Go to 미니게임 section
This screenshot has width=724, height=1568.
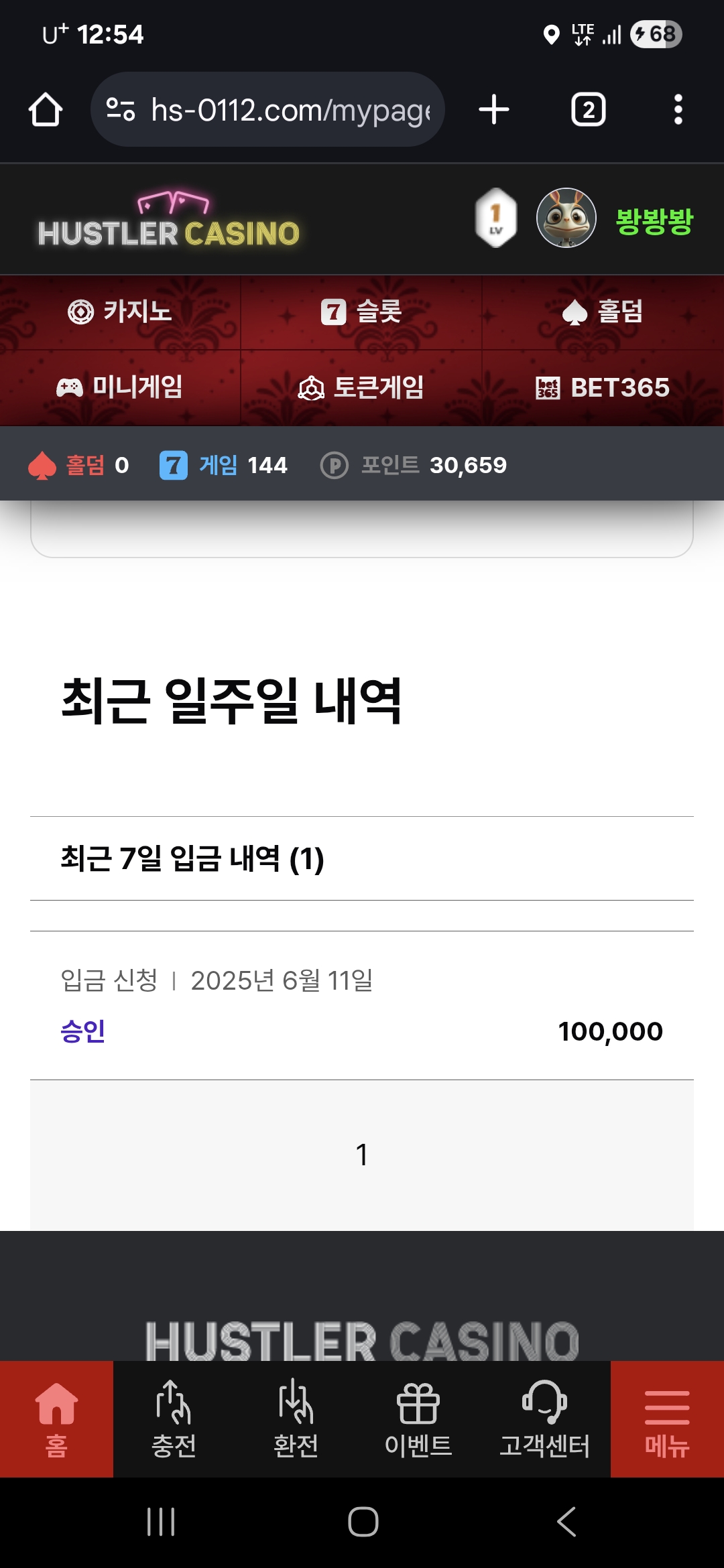pos(120,387)
